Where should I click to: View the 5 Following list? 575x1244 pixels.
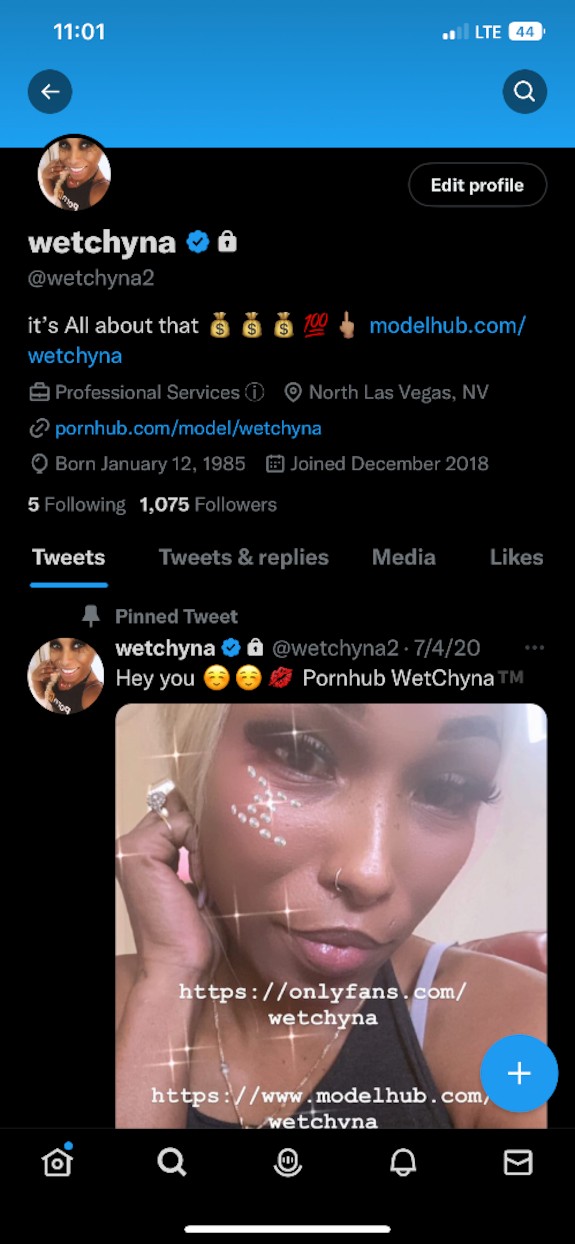[77, 505]
